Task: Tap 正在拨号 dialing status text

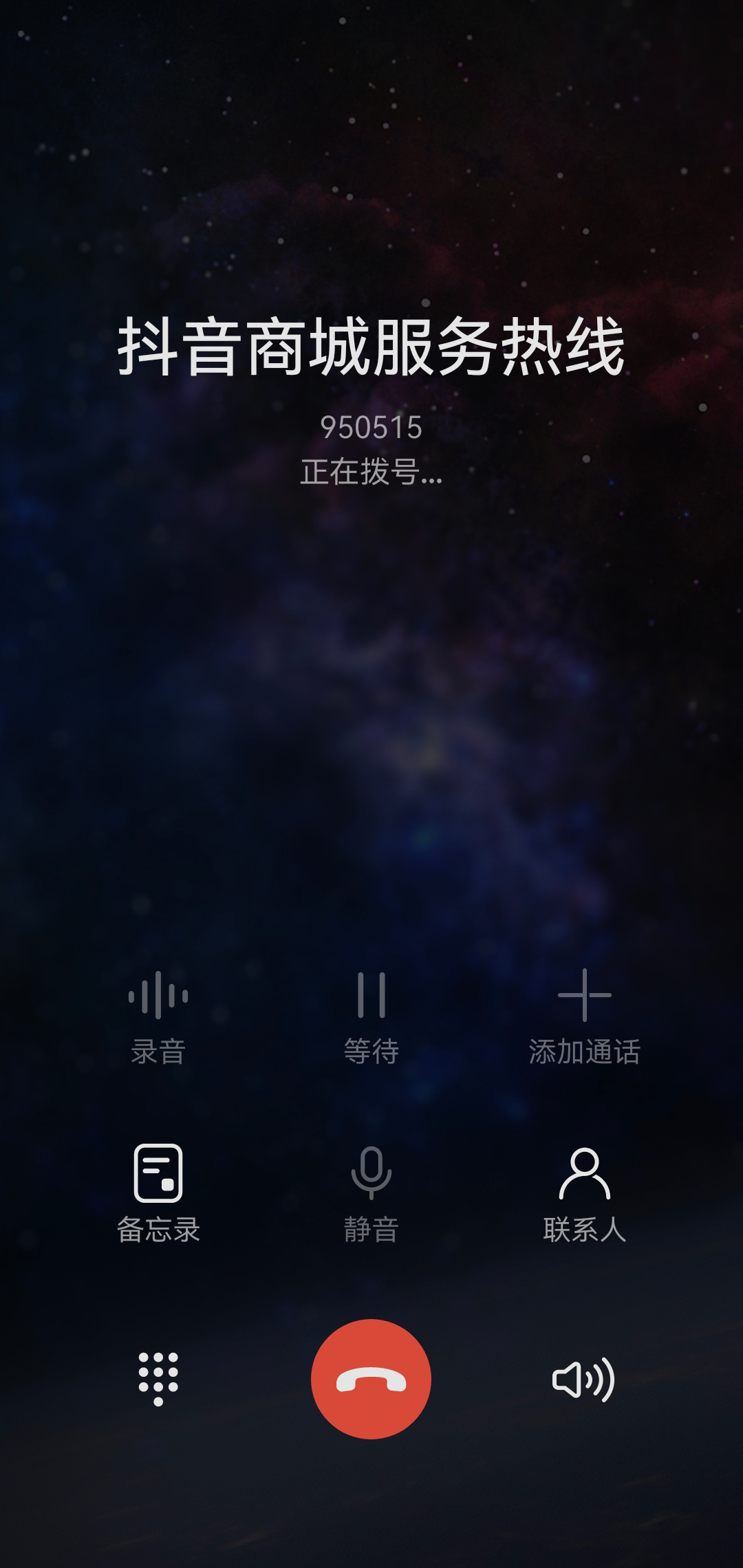Action: point(371,475)
